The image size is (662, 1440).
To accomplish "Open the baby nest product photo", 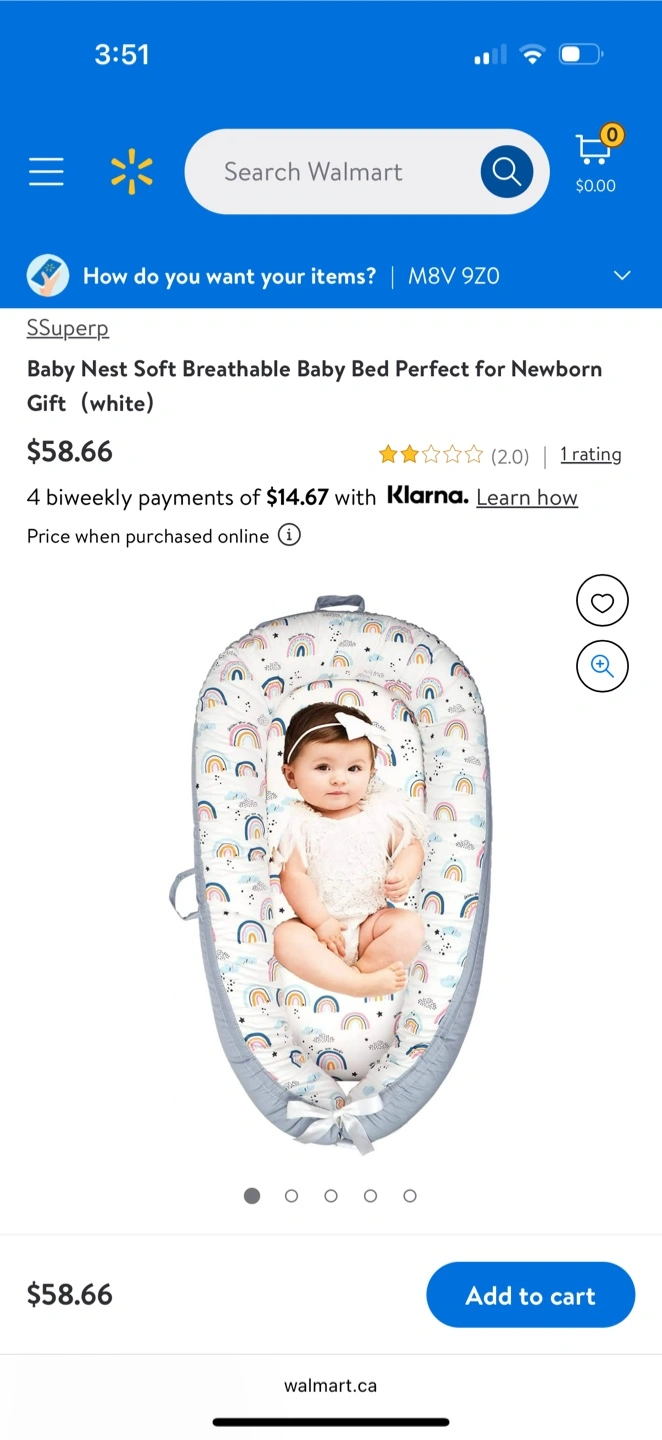I will 330,870.
